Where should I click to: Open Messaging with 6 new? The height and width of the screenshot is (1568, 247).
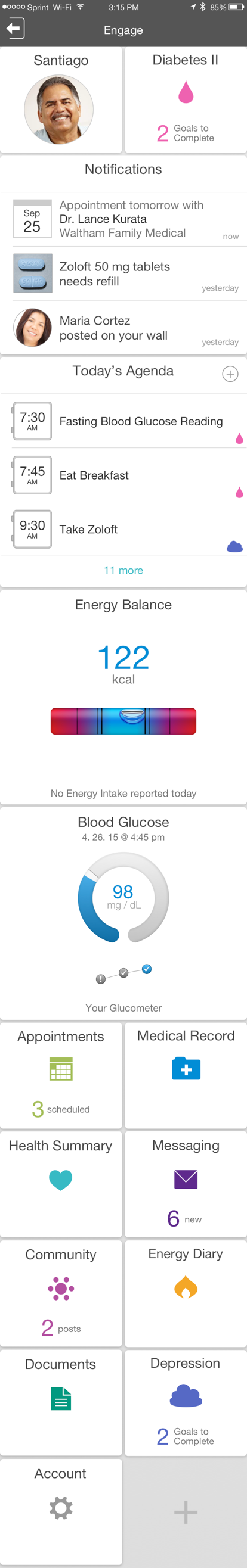[x=186, y=1184]
